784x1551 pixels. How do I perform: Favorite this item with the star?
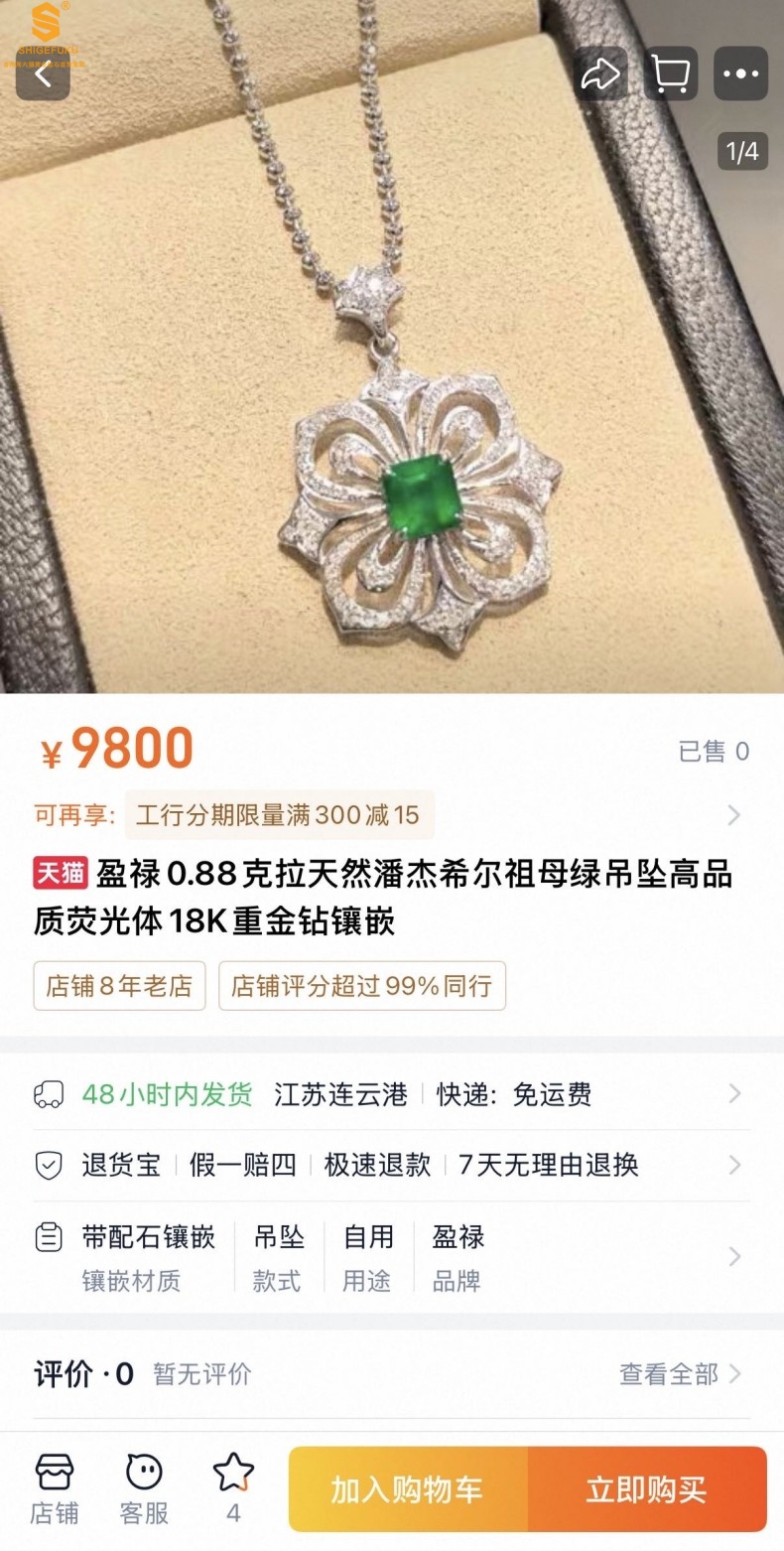coord(233,1486)
